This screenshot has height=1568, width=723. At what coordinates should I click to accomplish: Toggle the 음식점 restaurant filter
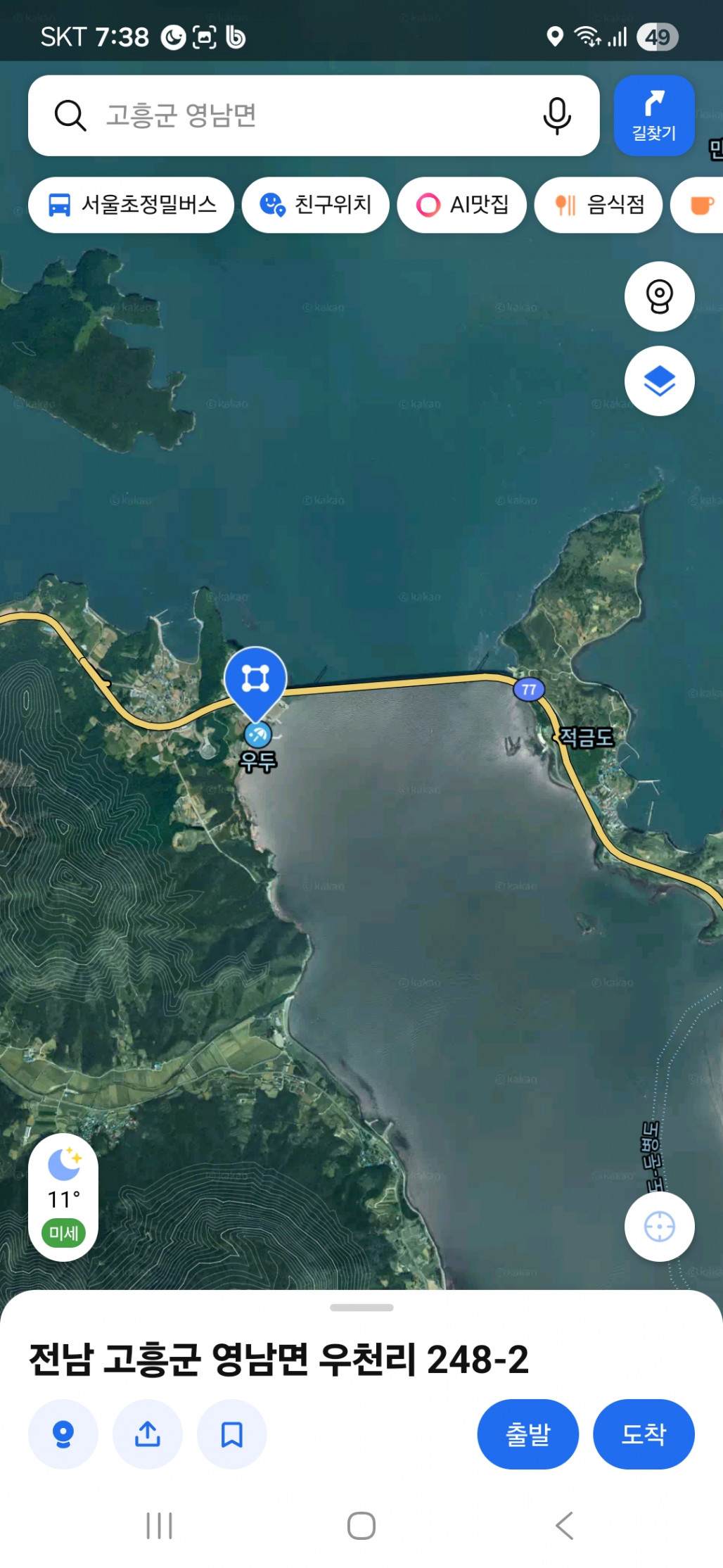pyautogui.click(x=599, y=205)
